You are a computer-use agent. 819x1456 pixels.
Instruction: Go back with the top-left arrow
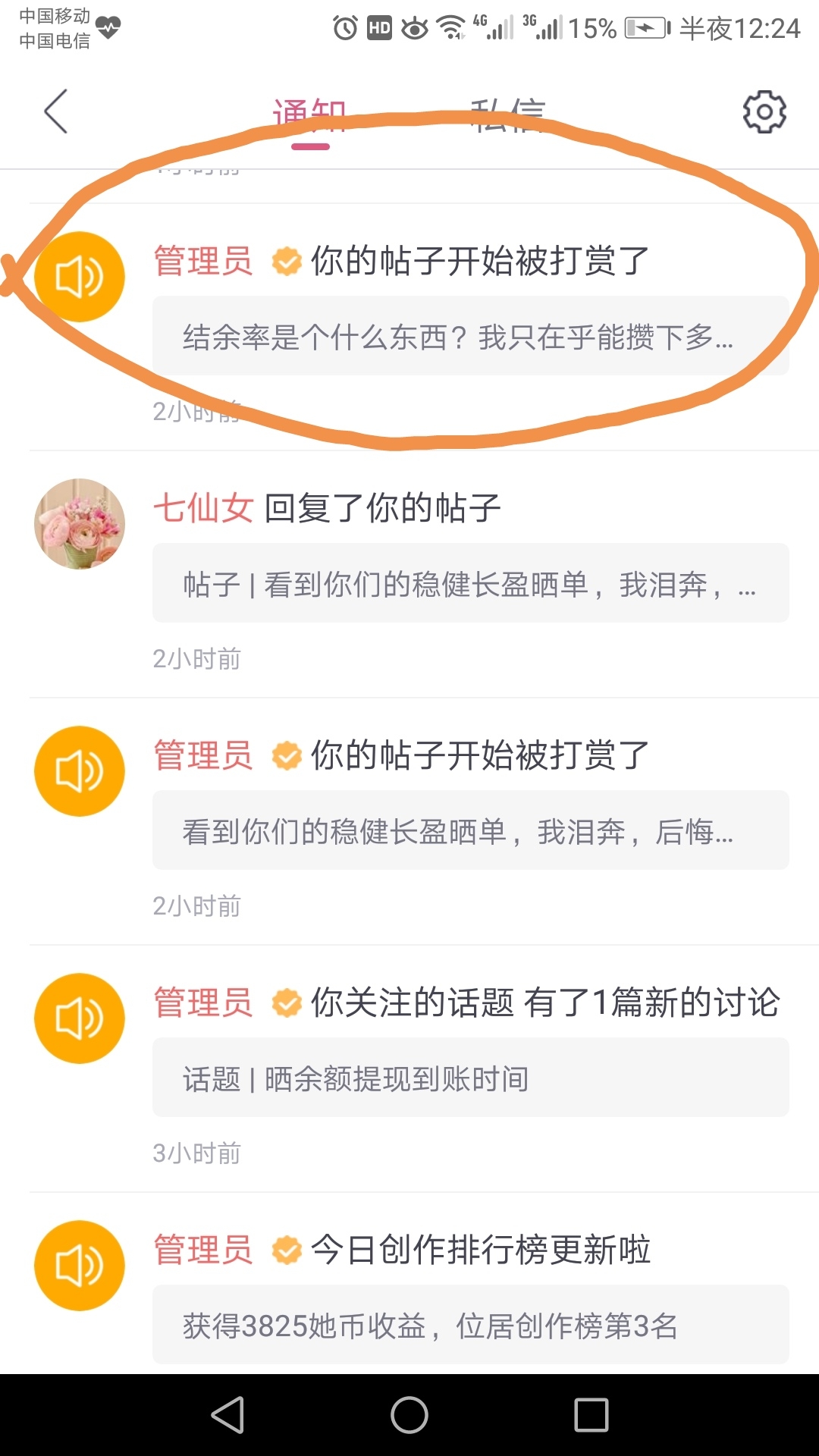click(56, 111)
